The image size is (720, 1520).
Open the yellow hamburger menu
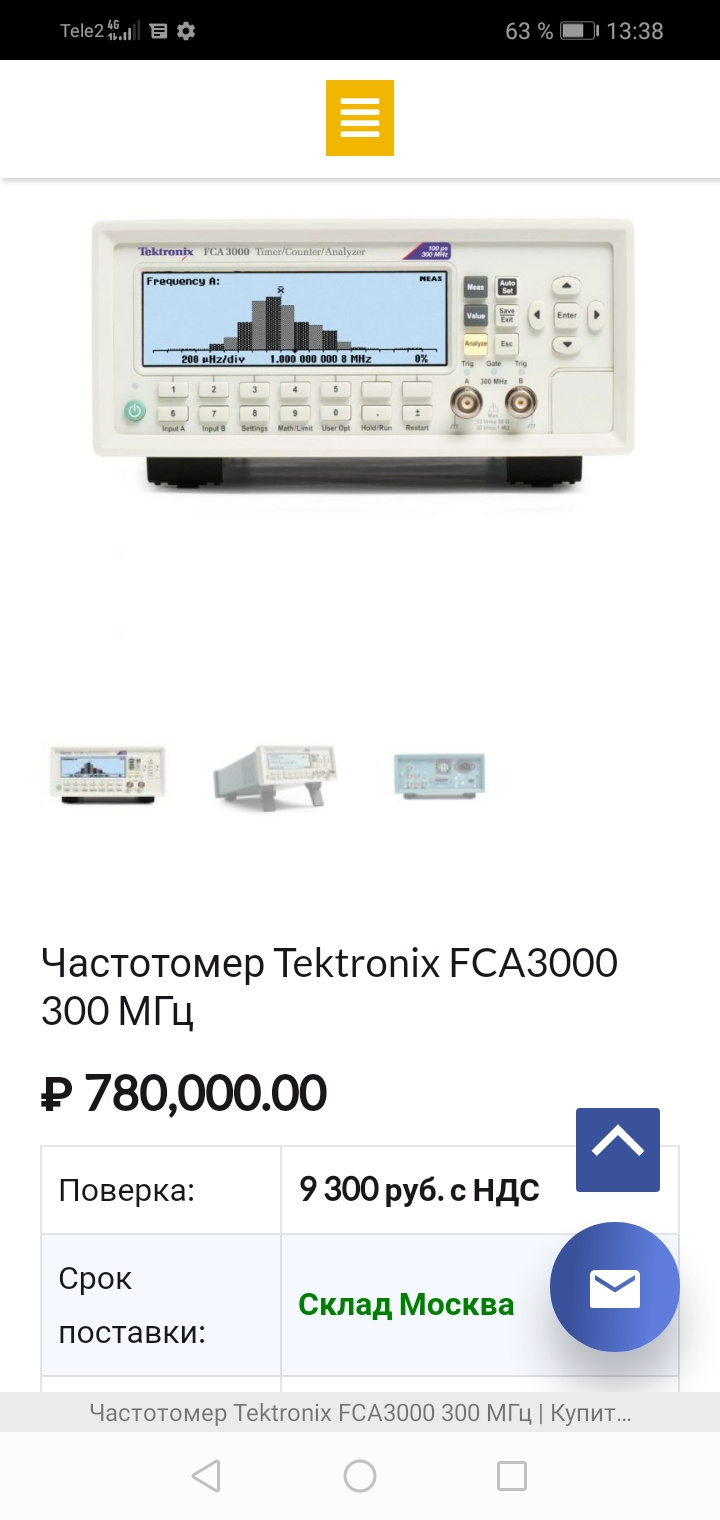pyautogui.click(x=360, y=118)
